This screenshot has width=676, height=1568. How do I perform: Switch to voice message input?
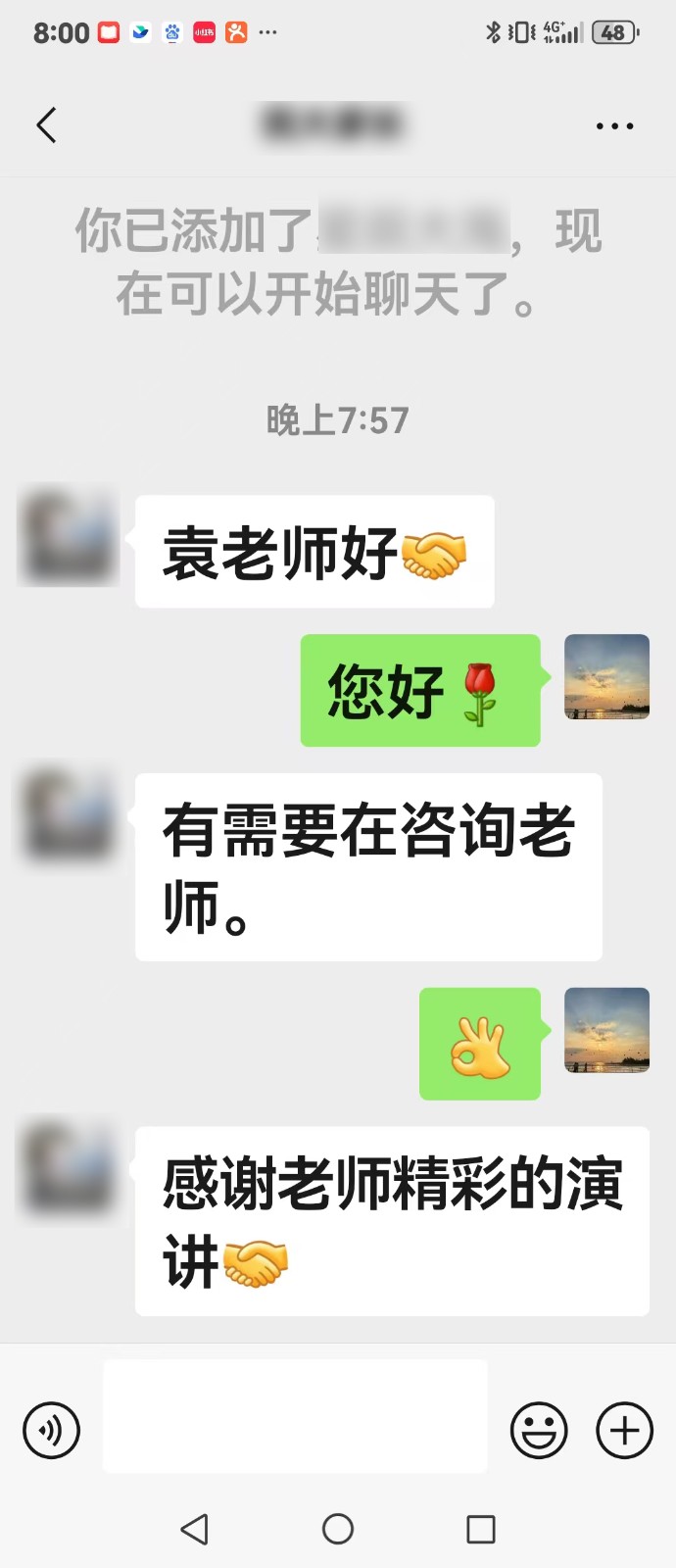(51, 1431)
